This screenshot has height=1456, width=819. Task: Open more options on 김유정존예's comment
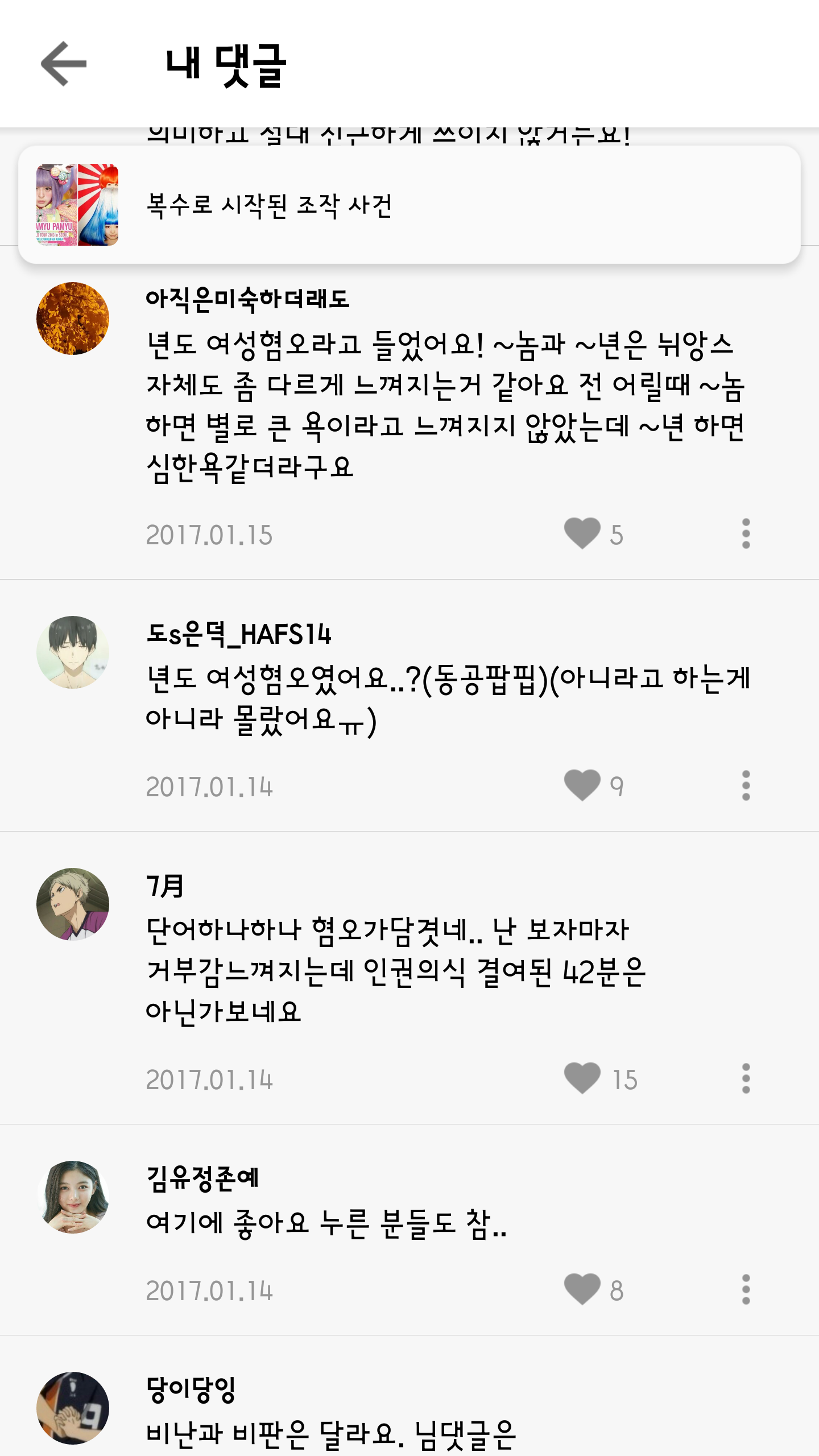click(x=746, y=1289)
